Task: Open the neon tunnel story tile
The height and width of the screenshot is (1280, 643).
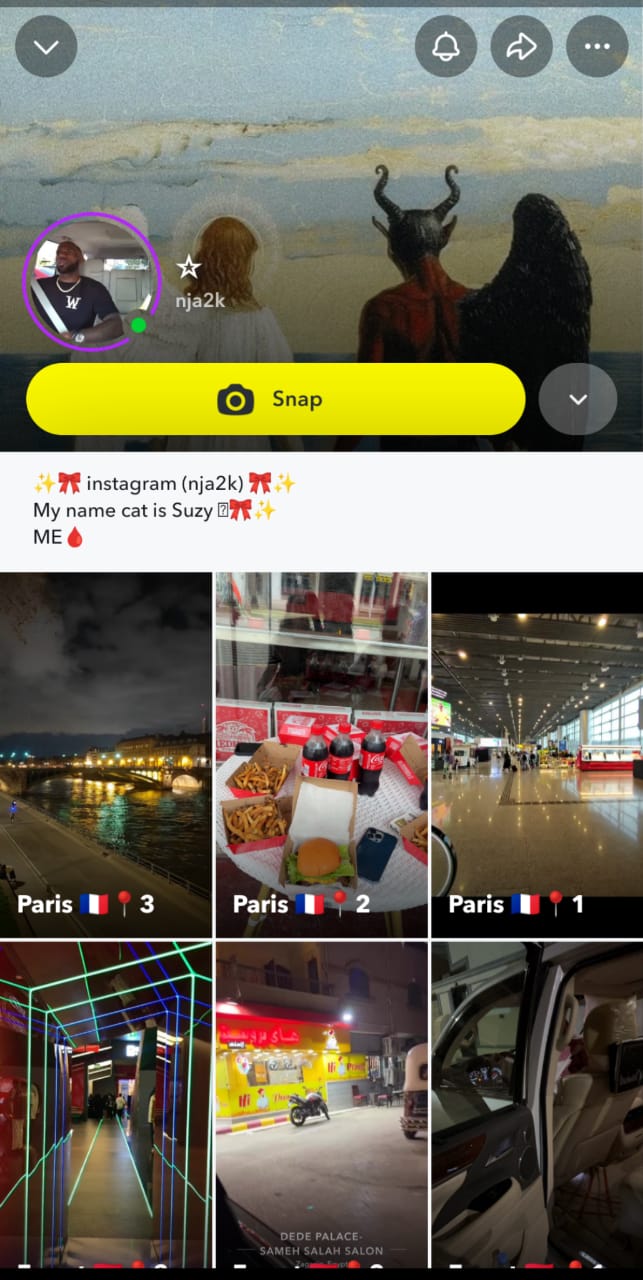Action: point(106,1104)
